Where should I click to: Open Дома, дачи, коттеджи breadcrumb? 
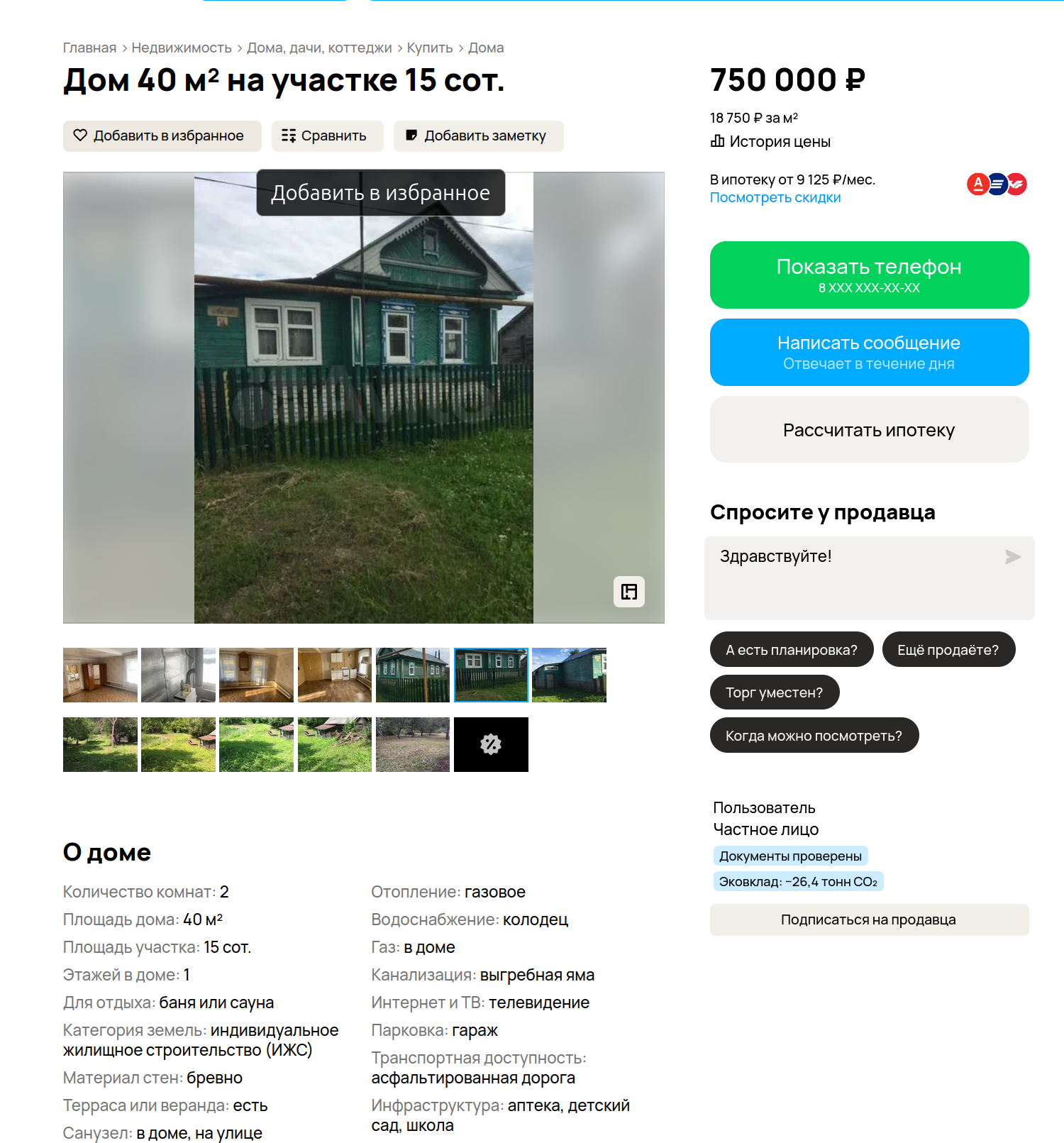(x=319, y=48)
